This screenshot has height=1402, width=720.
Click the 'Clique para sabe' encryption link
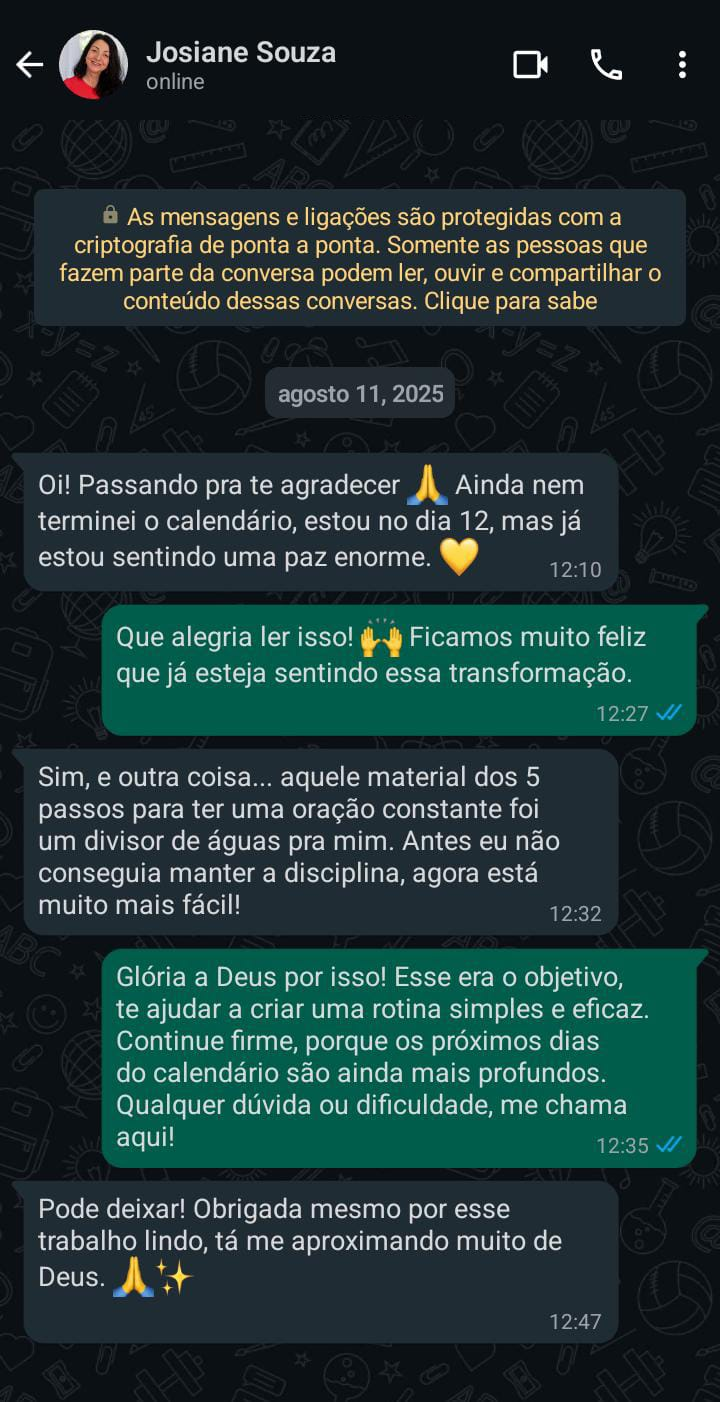pyautogui.click(x=530, y=300)
